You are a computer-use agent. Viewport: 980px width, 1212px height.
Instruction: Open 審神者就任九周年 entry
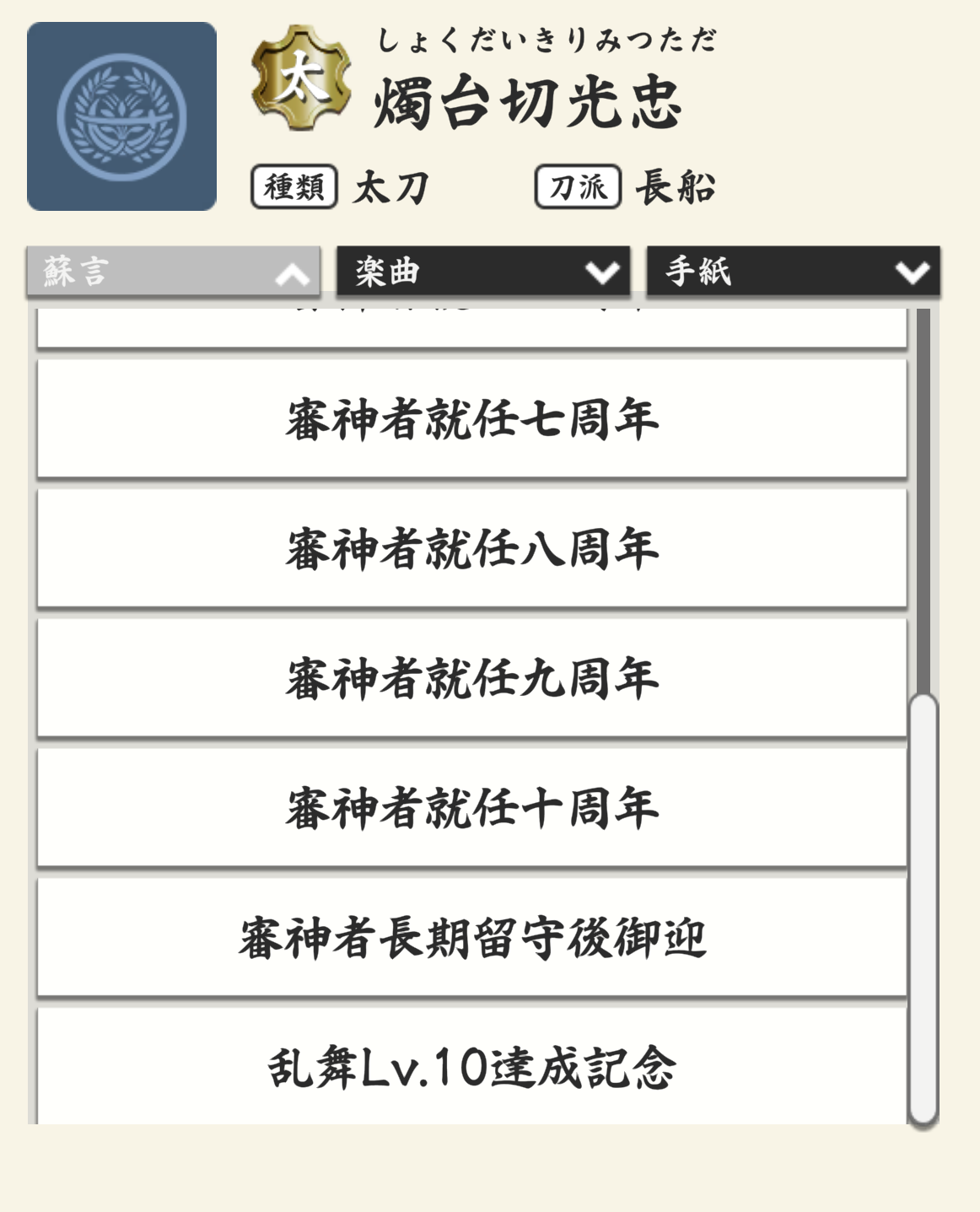click(x=471, y=679)
